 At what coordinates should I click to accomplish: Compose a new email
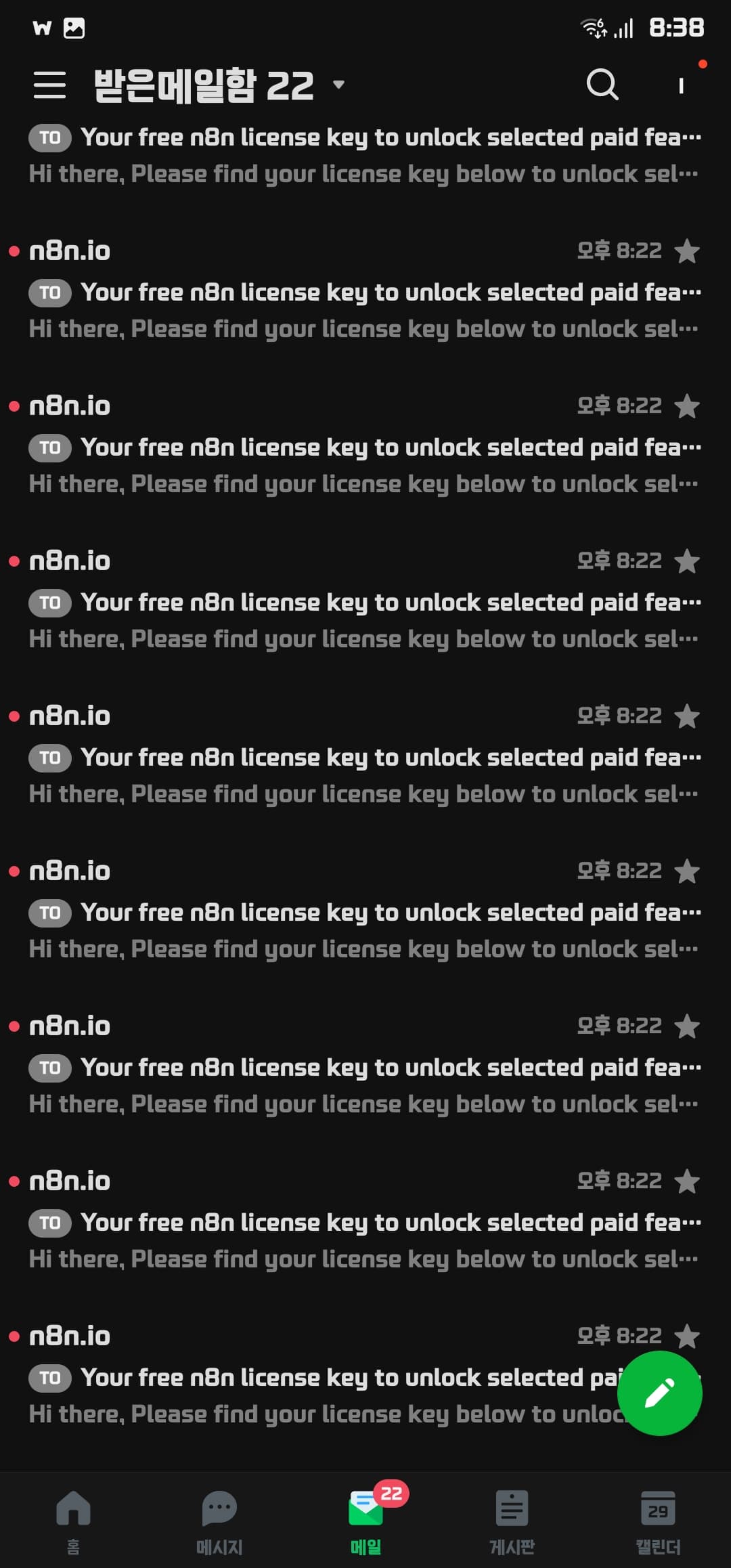(660, 1393)
